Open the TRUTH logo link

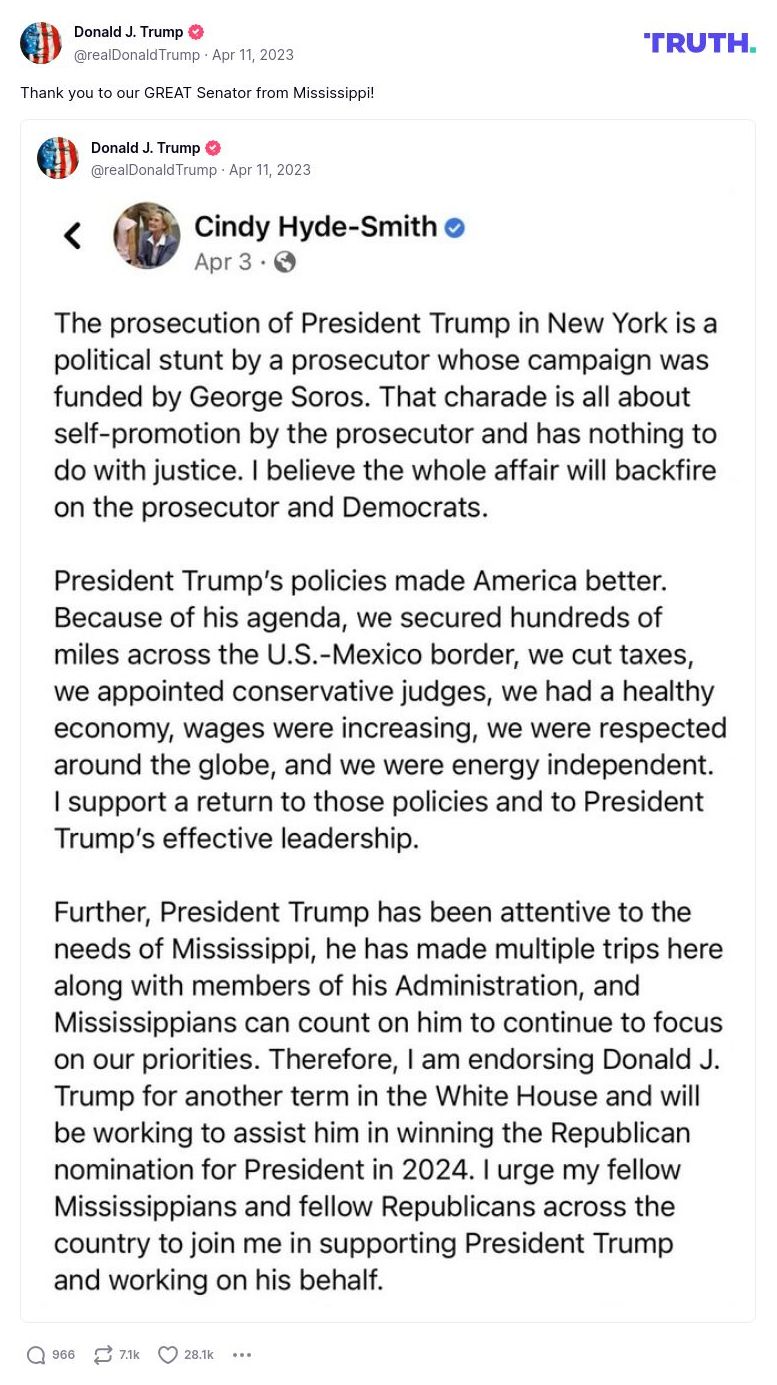click(699, 42)
